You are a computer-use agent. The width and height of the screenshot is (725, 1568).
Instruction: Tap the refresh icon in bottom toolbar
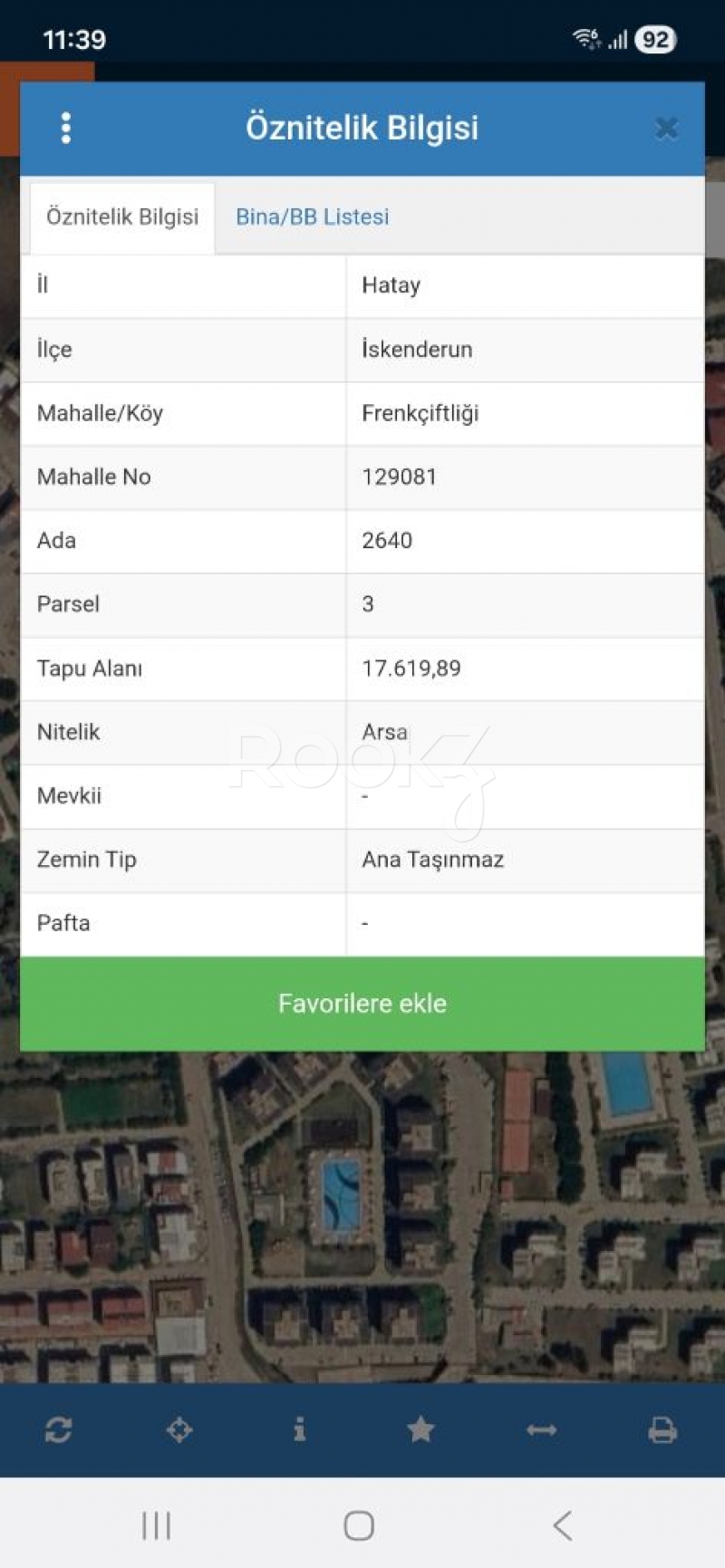coord(59,1430)
